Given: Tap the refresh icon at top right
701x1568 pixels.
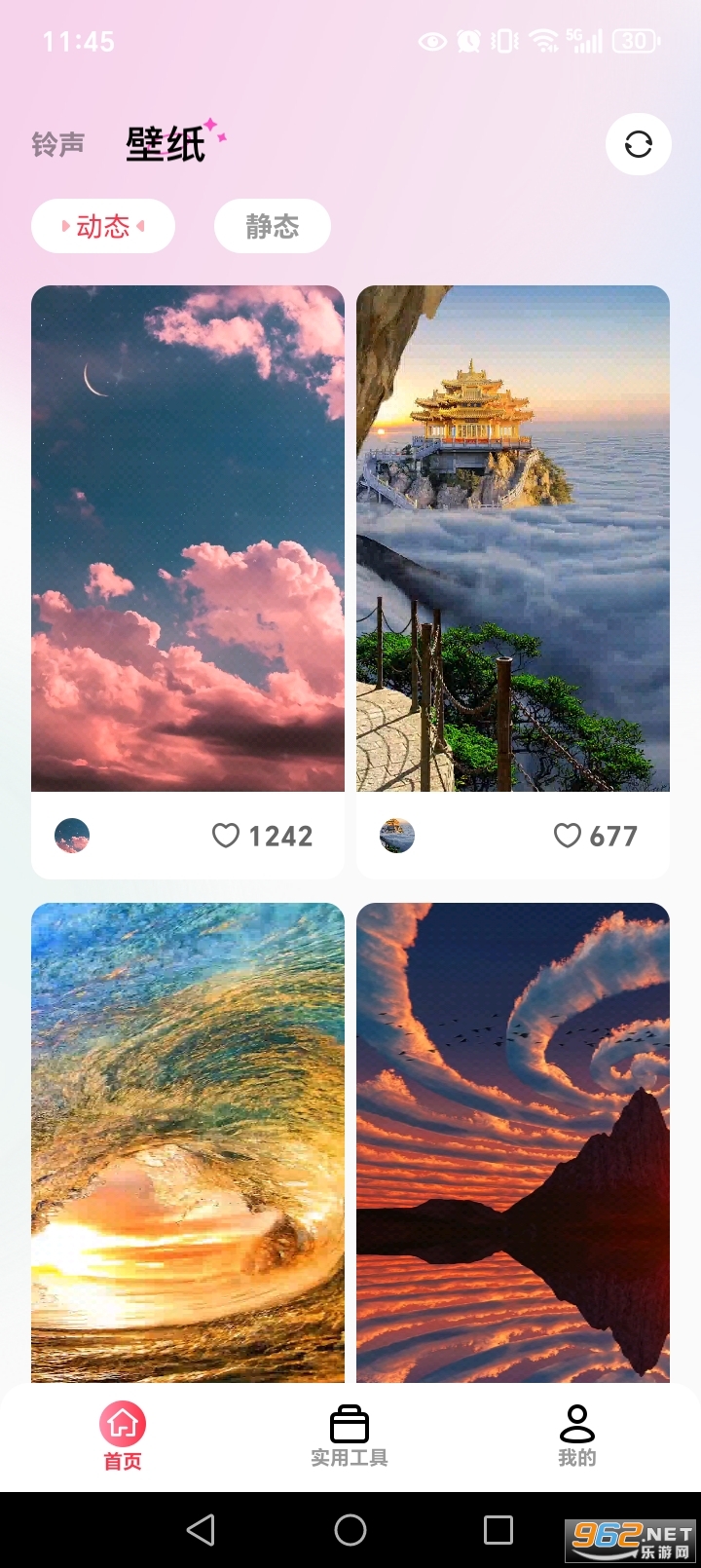Looking at the screenshot, I should coord(638,143).
